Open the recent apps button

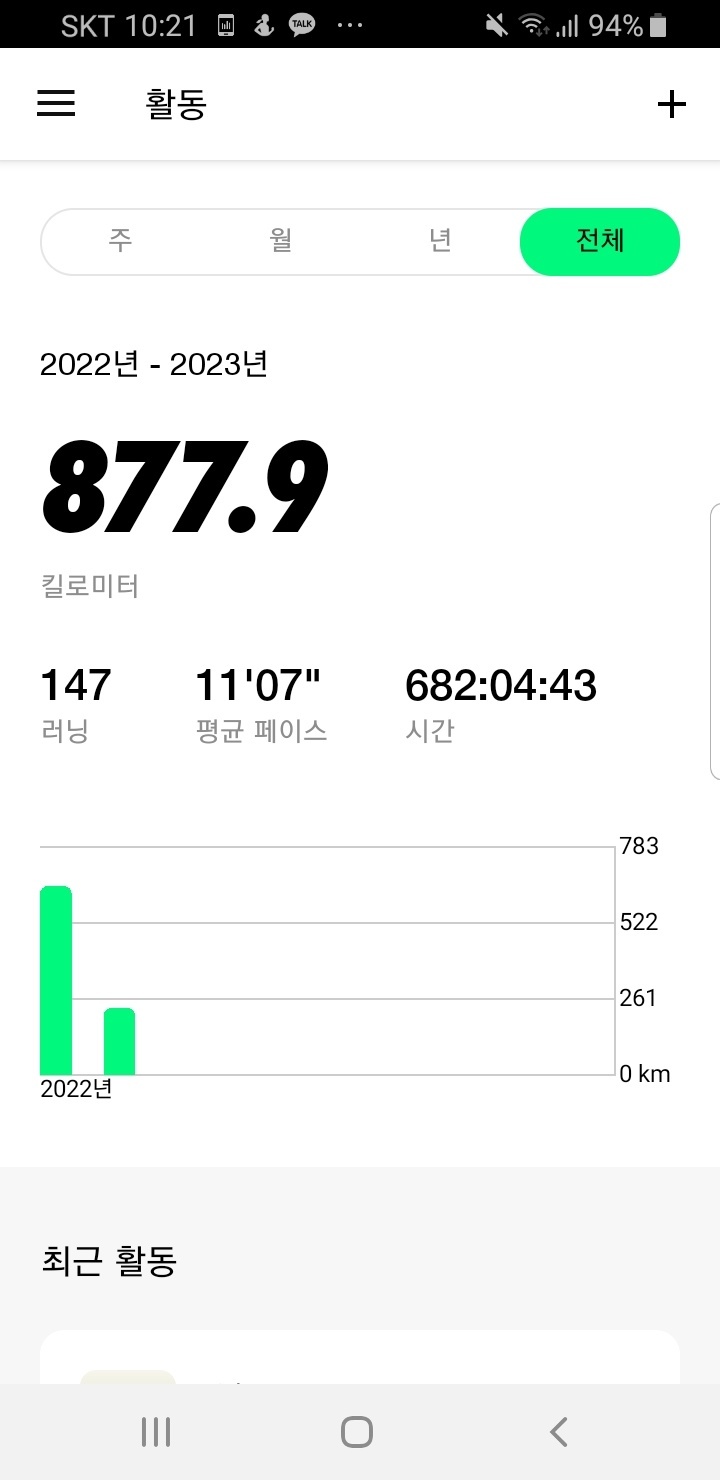(156, 1432)
